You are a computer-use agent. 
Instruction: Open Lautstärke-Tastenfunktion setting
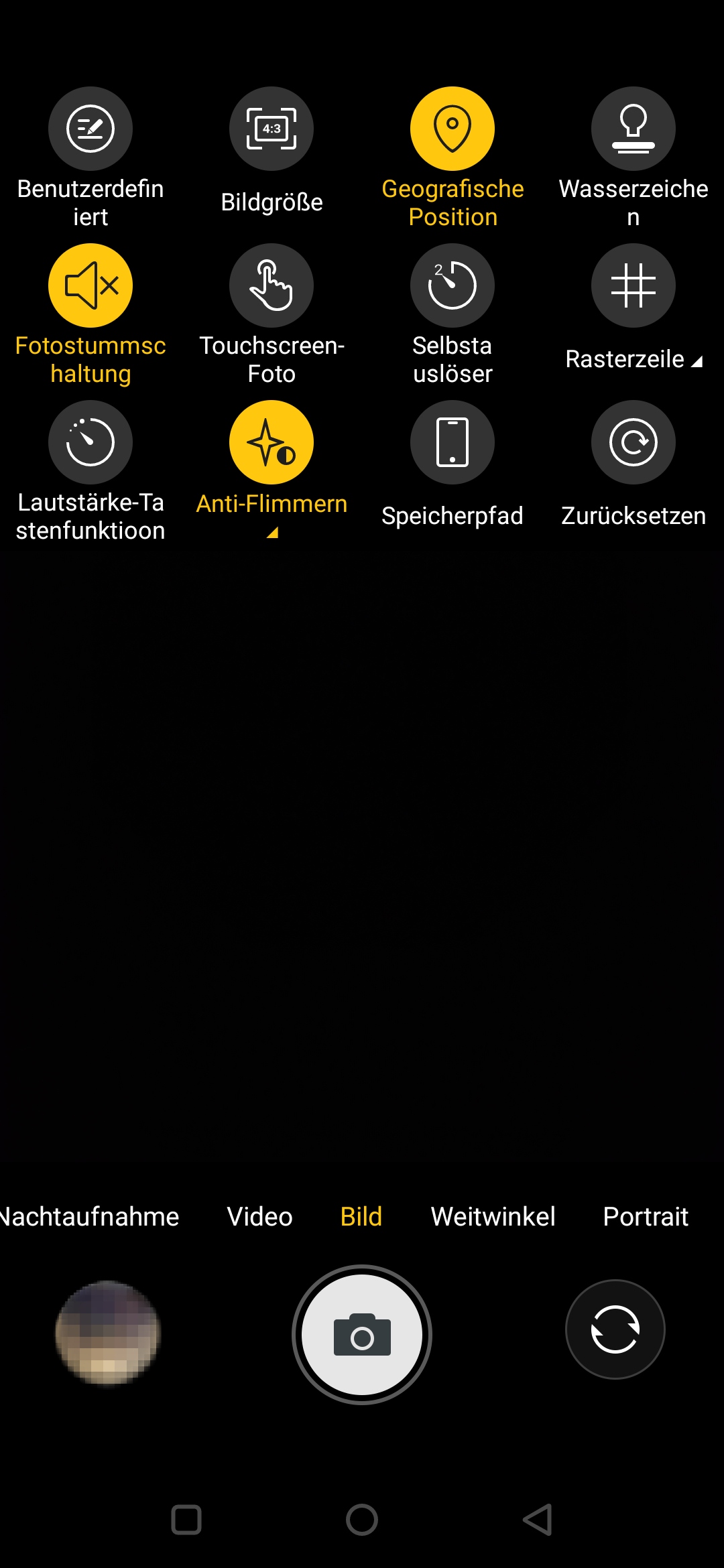90,442
